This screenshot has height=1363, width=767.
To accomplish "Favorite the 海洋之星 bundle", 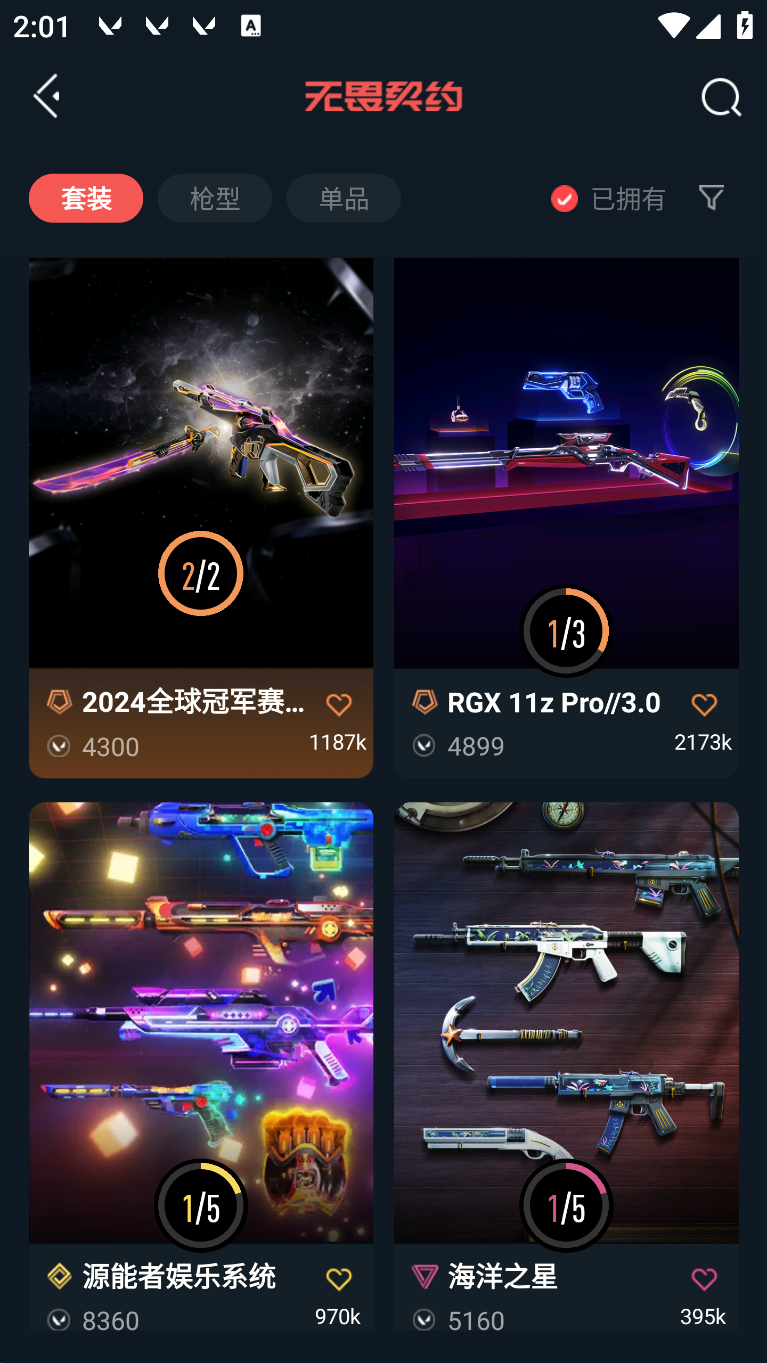I will [704, 1279].
